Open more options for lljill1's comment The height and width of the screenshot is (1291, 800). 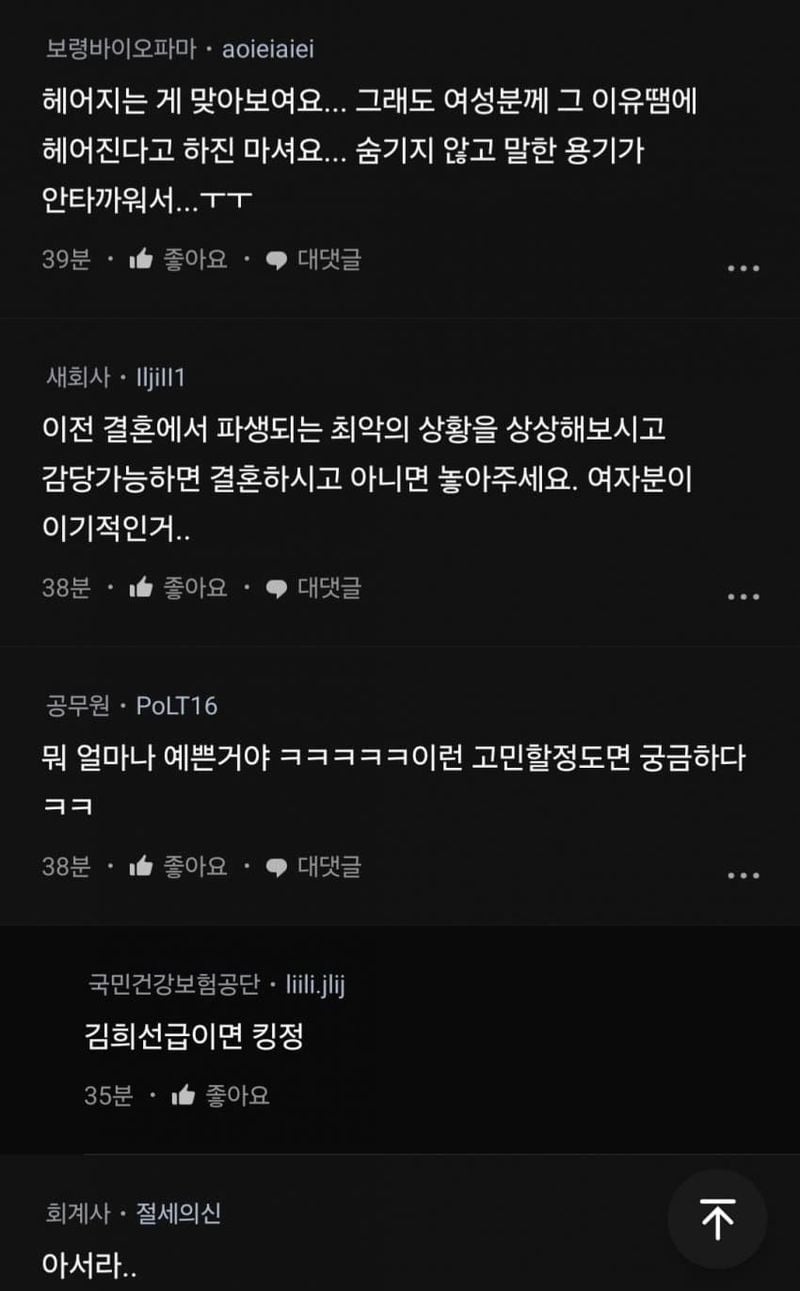click(743, 596)
